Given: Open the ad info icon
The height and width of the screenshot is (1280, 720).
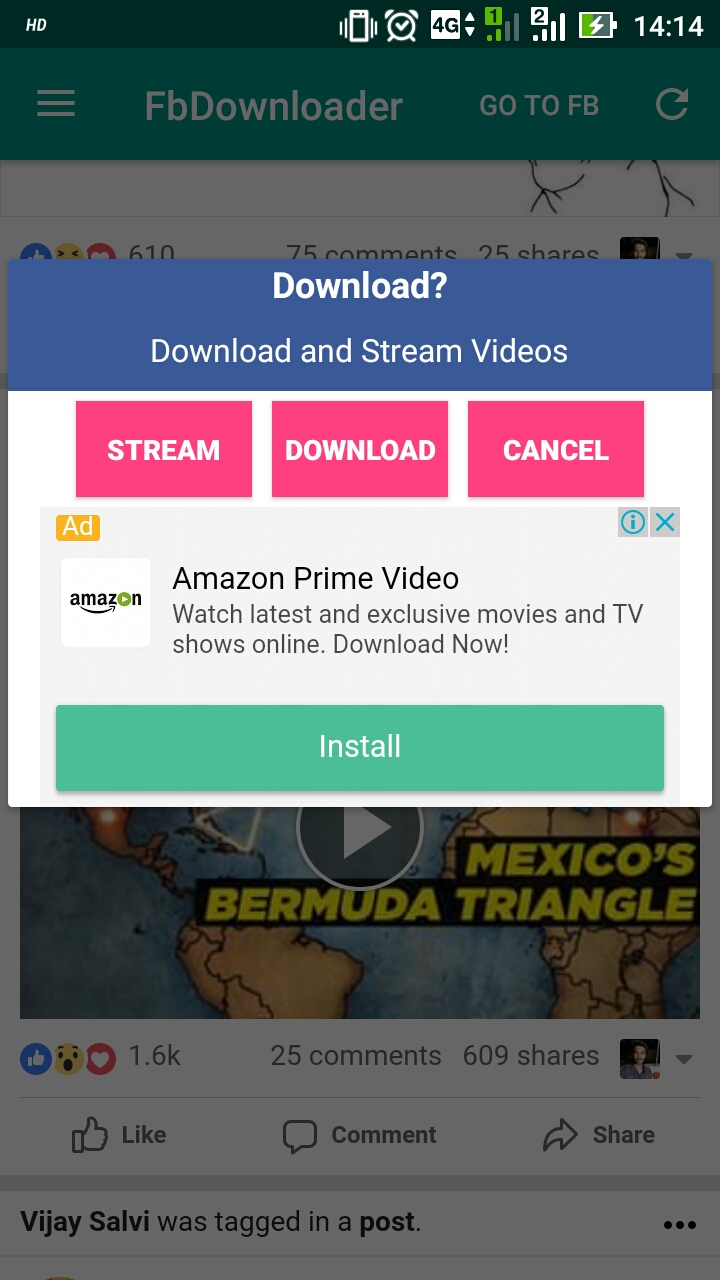Looking at the screenshot, I should coord(632,522).
